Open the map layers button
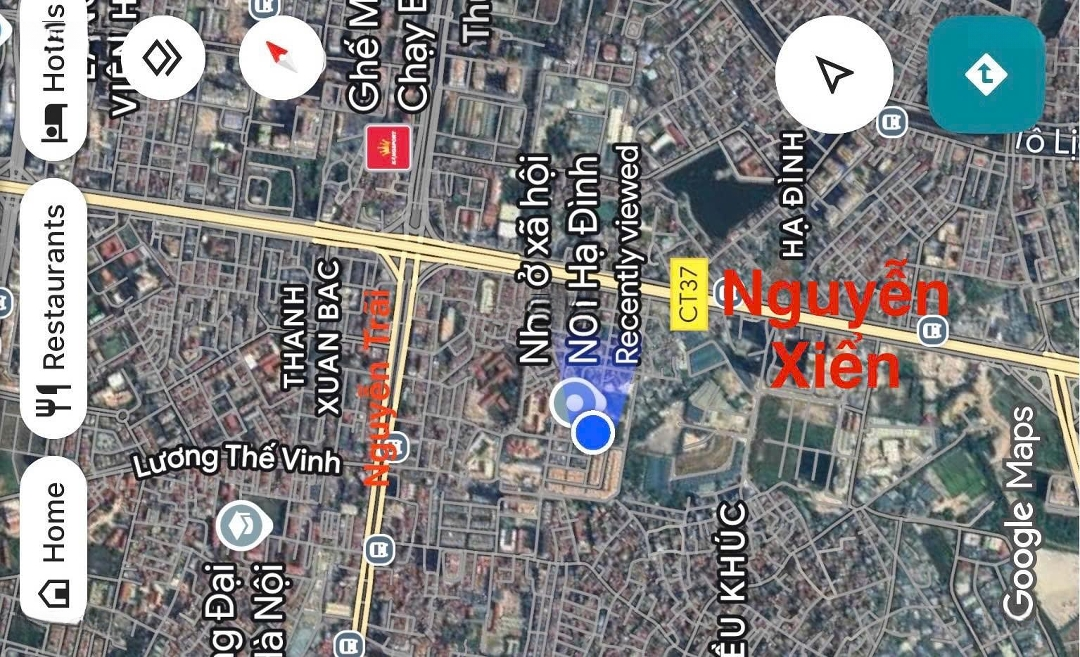This screenshot has width=1080, height=657. (x=164, y=58)
